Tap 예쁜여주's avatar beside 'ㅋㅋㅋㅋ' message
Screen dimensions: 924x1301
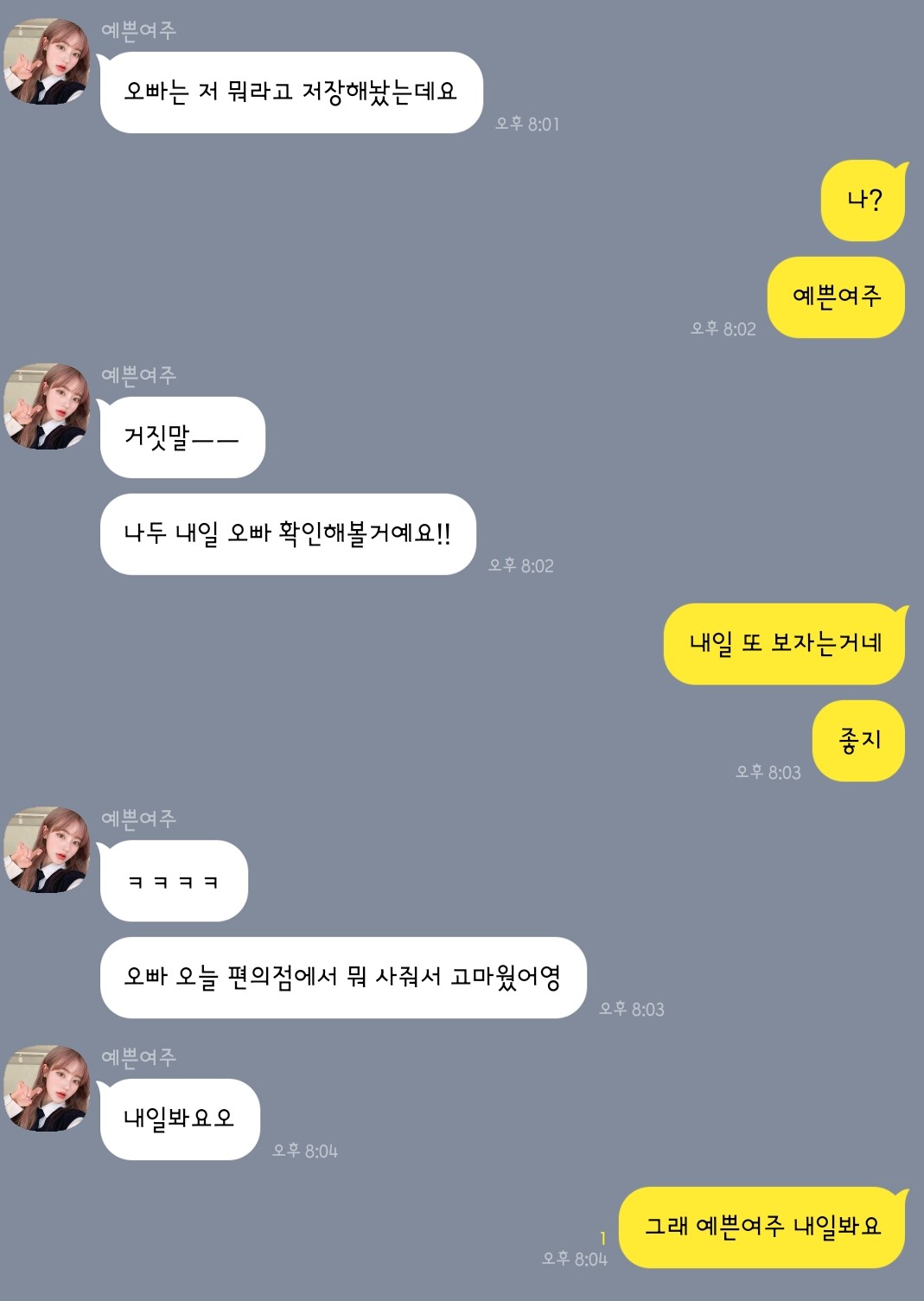click(x=47, y=850)
